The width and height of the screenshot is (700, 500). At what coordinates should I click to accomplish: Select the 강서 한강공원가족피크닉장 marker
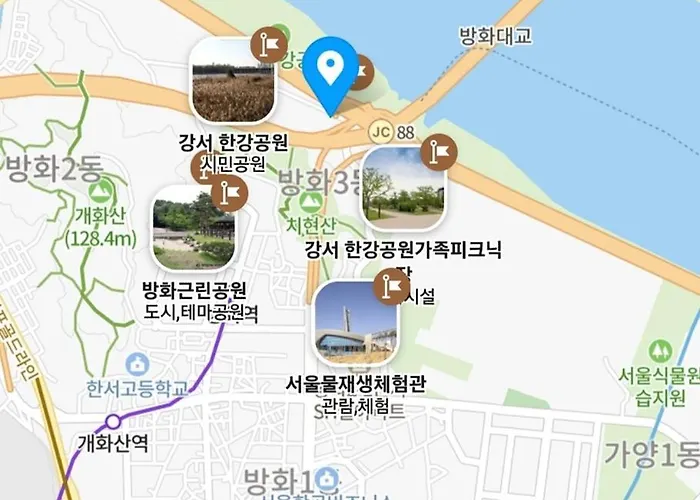tap(403, 188)
